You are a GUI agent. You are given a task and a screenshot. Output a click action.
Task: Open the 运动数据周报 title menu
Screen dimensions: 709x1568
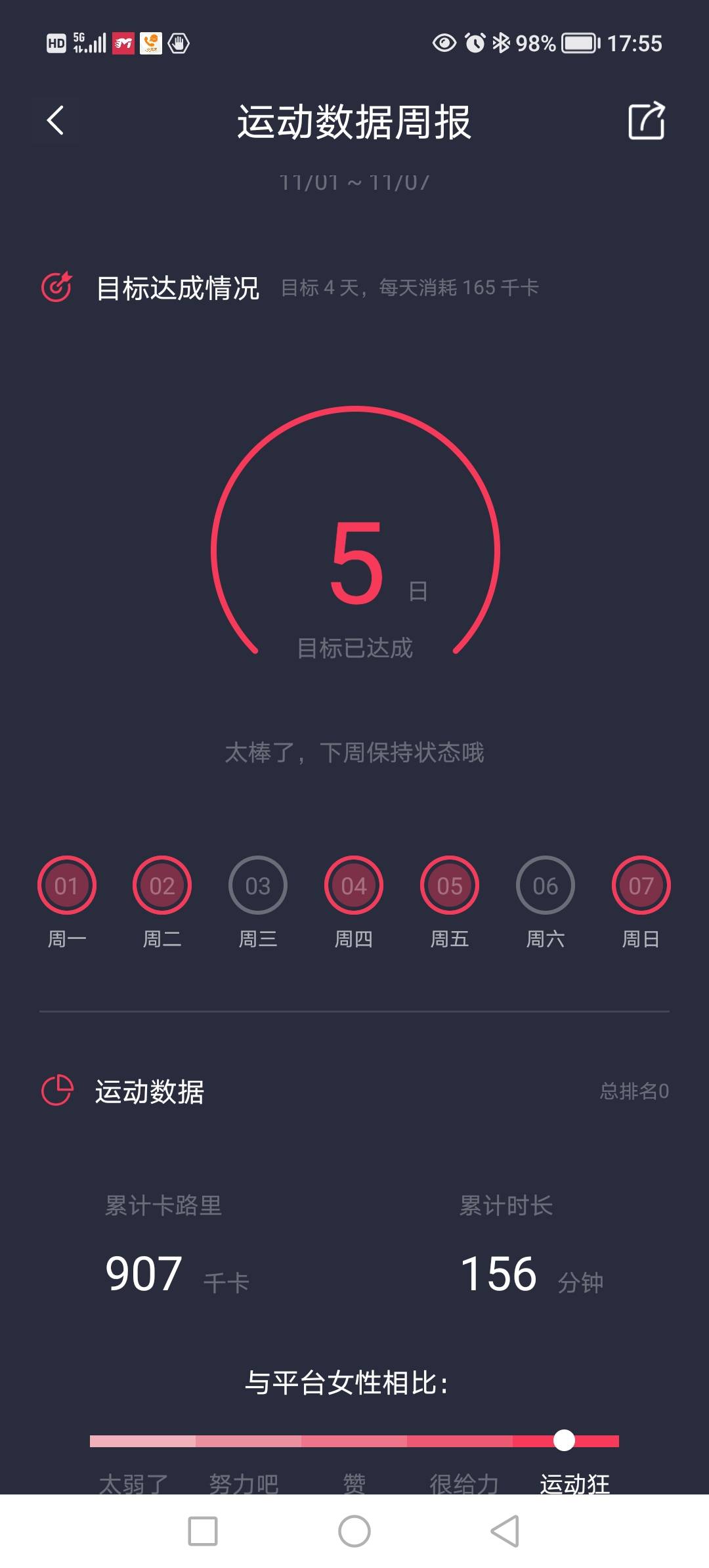354,122
